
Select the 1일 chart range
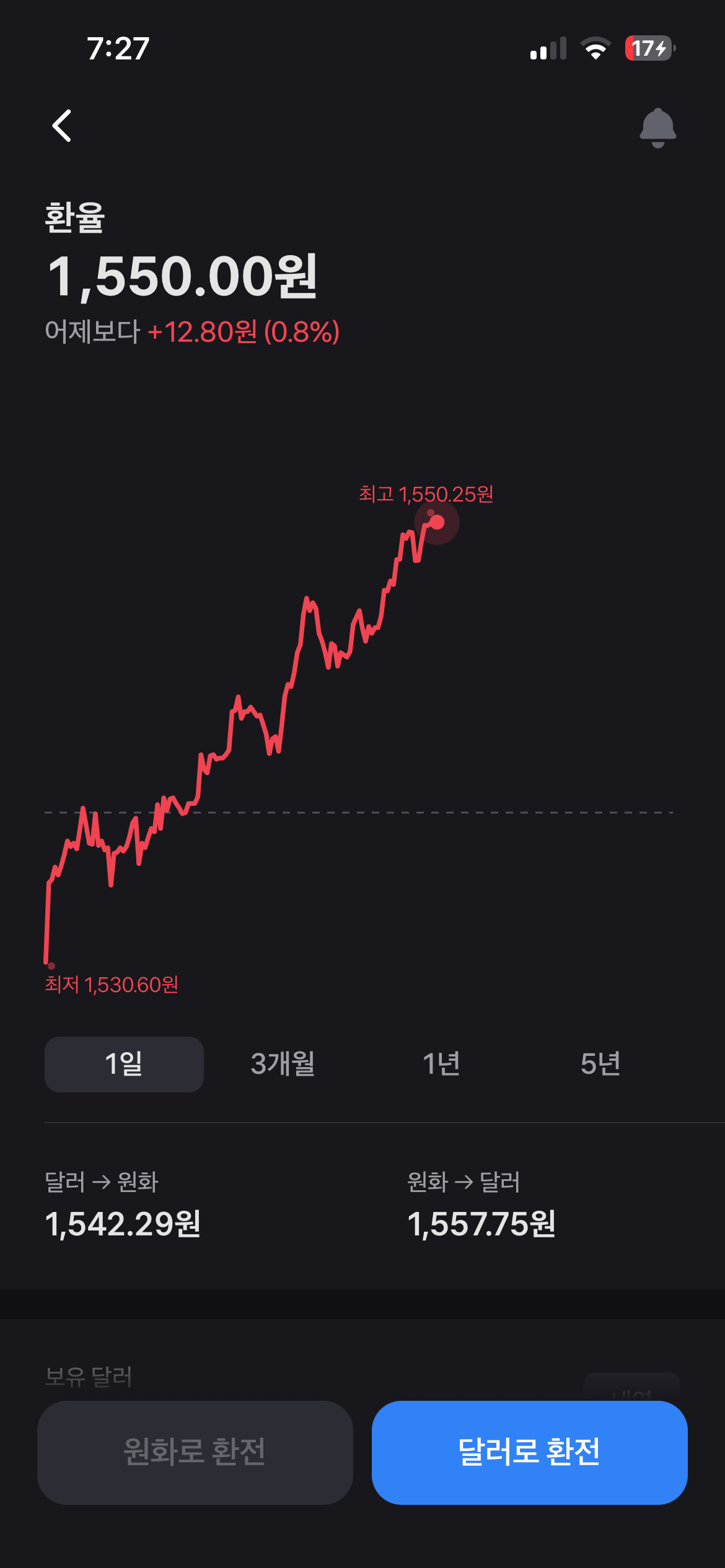(x=124, y=1064)
